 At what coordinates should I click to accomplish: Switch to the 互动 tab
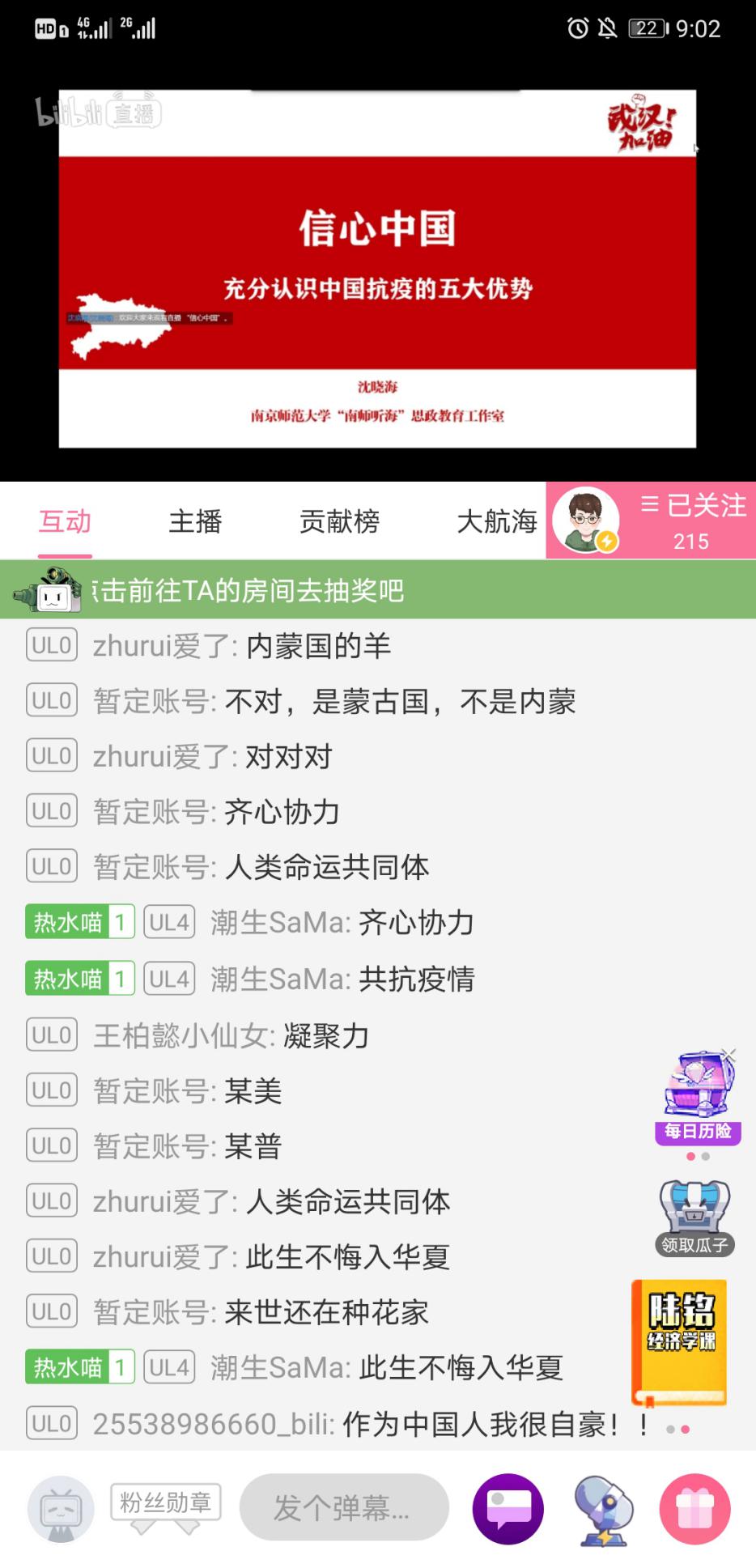click(x=66, y=521)
